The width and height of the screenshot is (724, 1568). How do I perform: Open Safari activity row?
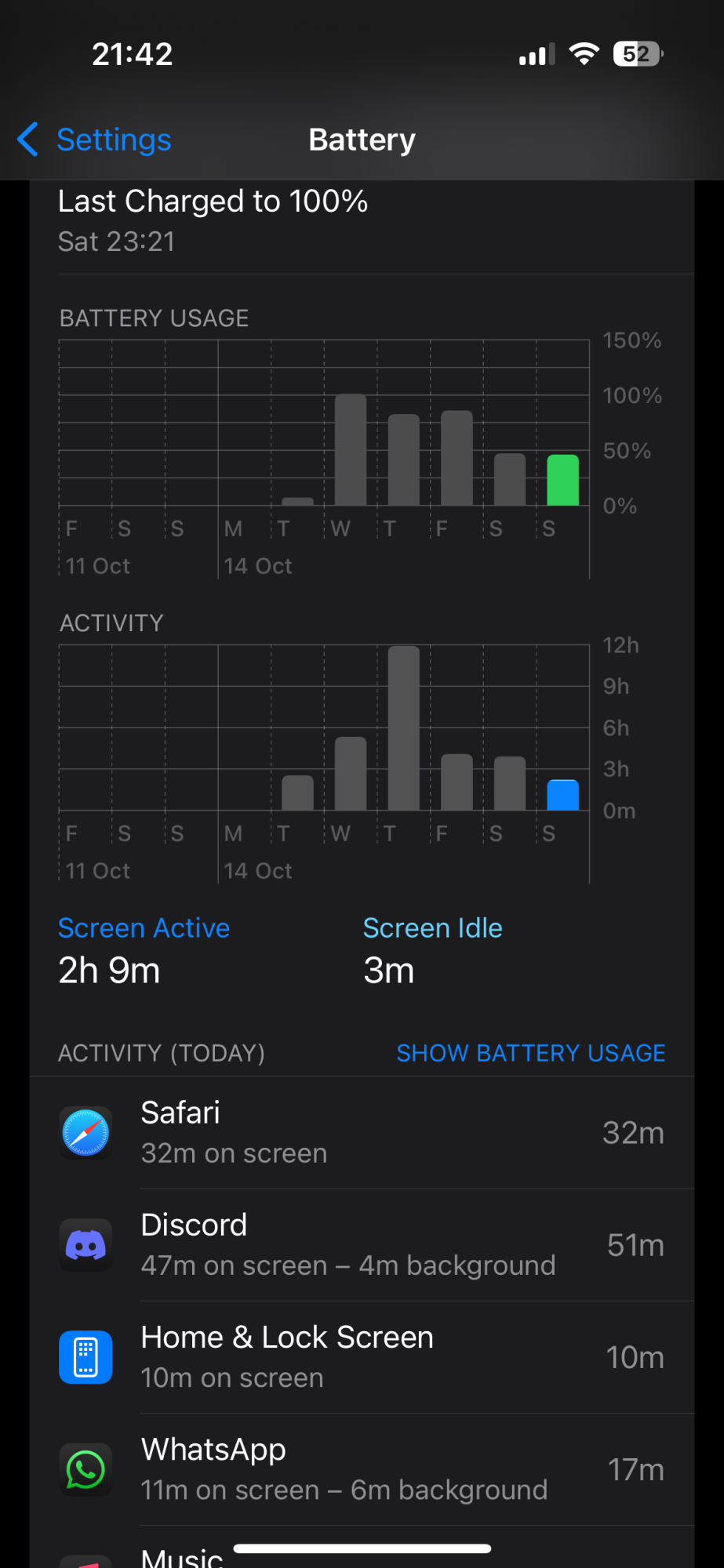tap(362, 1132)
